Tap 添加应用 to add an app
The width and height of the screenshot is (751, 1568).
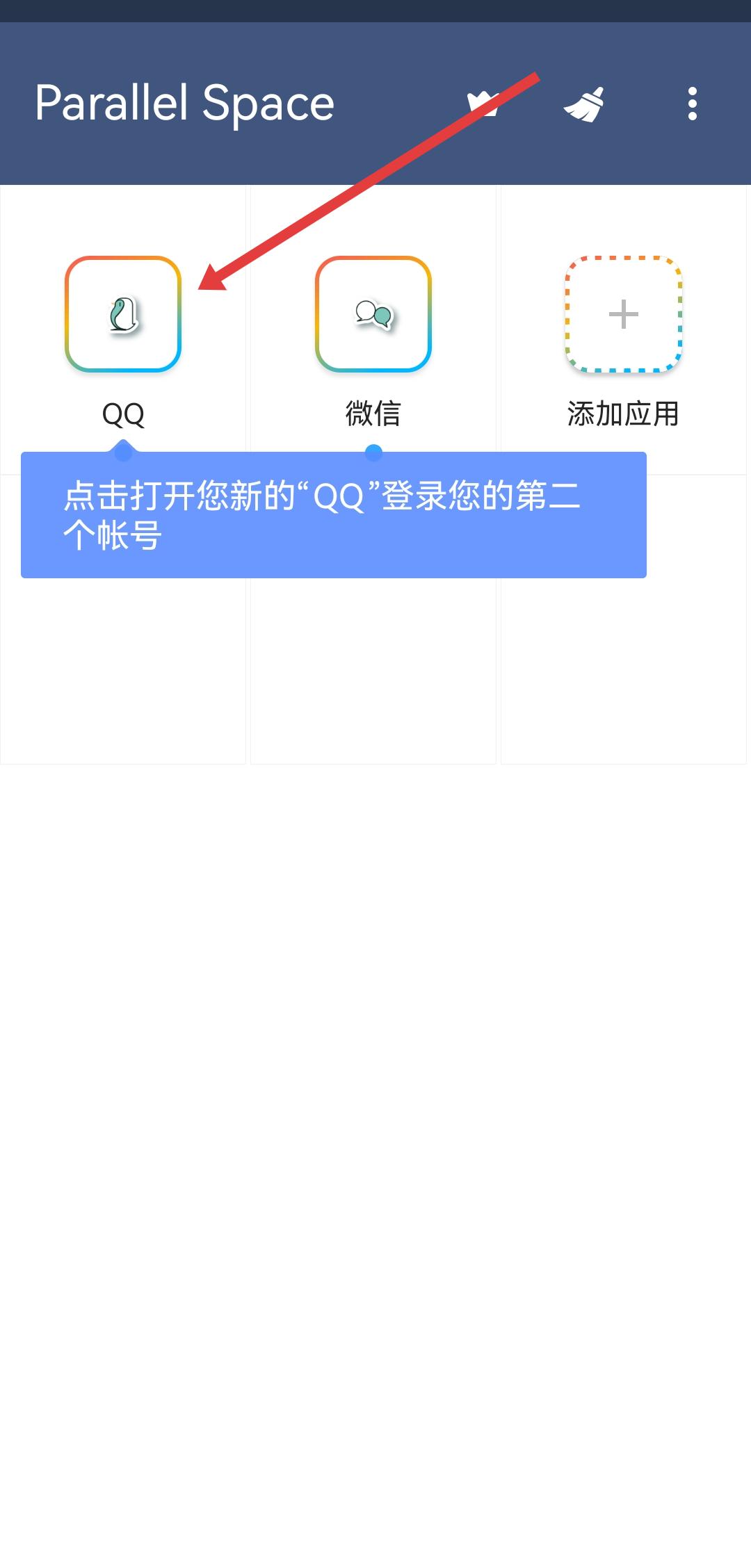(623, 315)
